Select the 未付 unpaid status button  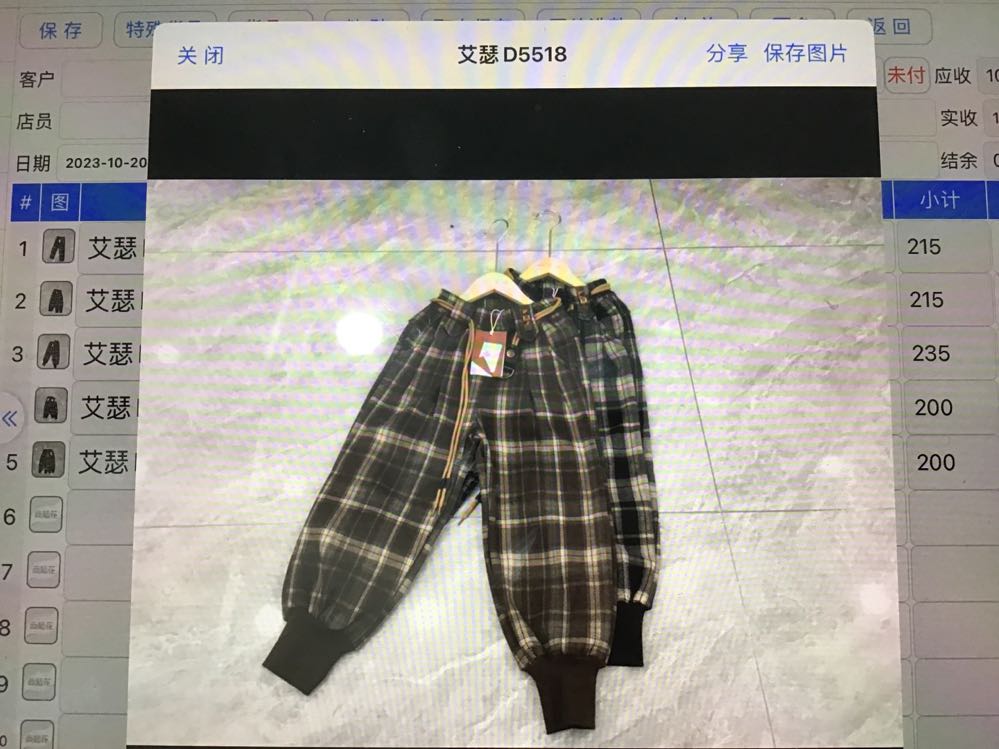click(x=907, y=75)
